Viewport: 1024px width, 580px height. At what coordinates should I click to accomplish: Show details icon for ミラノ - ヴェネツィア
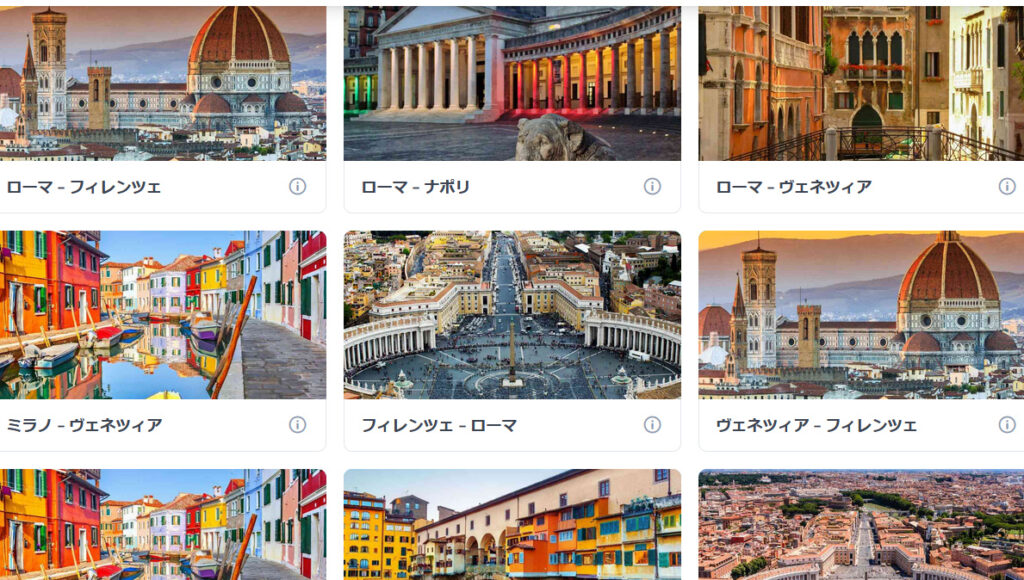(x=297, y=424)
